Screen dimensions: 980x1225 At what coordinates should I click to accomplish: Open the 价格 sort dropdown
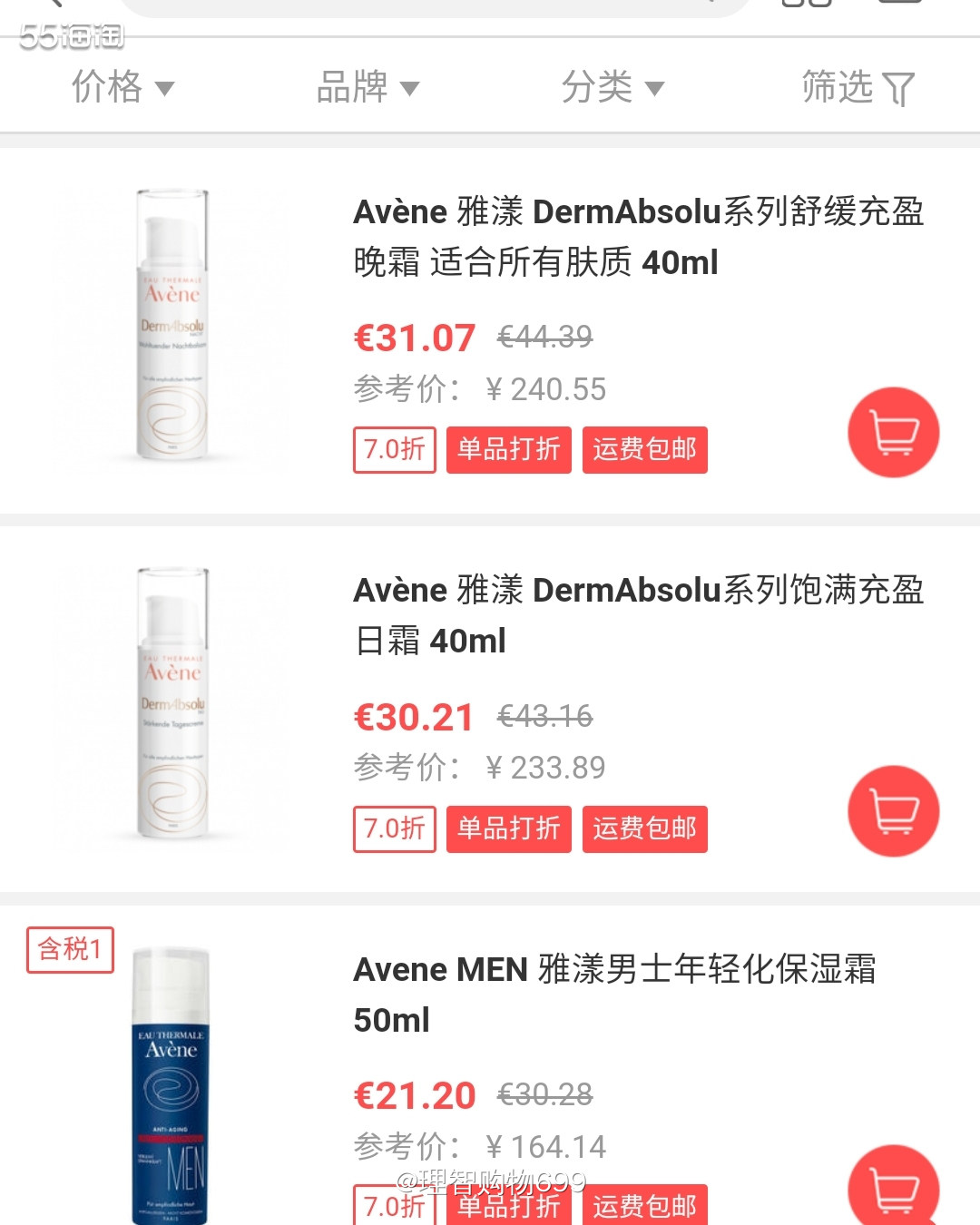tap(122, 87)
